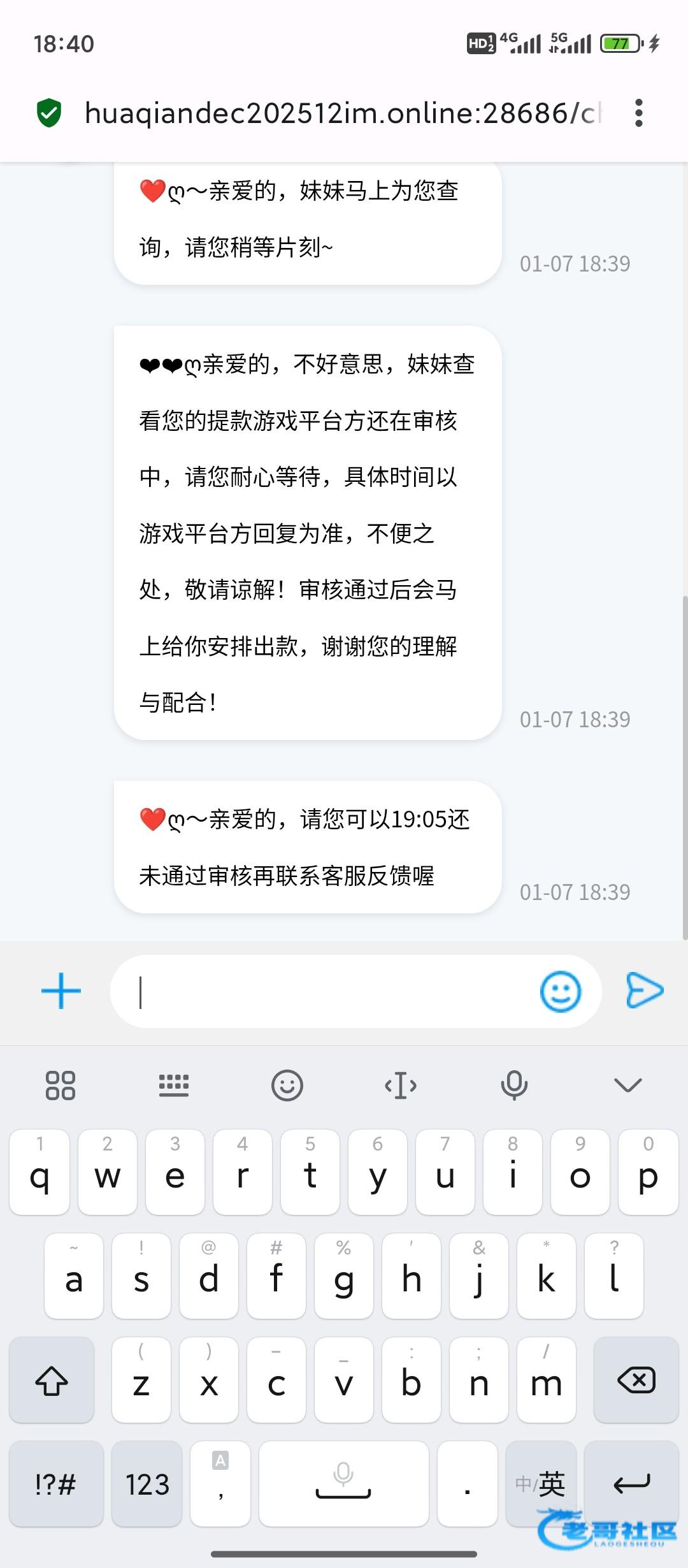
Task: Open the emoji picker in chat
Action: point(560,991)
